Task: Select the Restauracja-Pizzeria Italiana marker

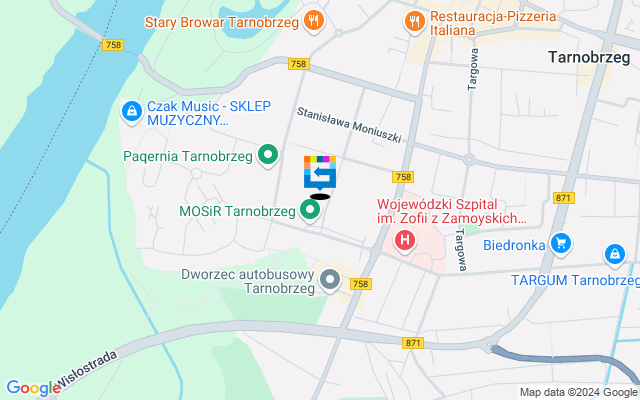Action: click(413, 20)
